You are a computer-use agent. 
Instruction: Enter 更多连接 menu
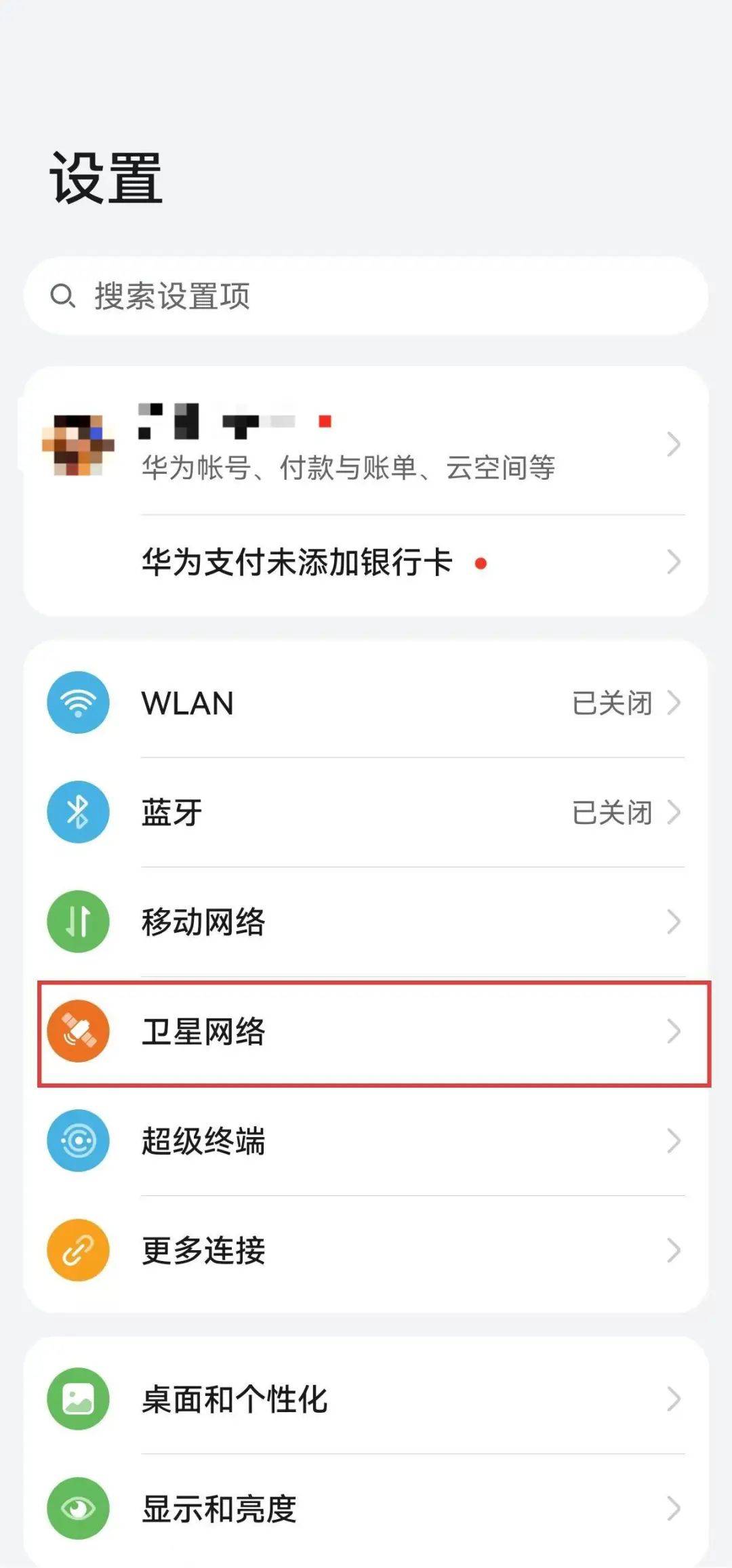(366, 1250)
